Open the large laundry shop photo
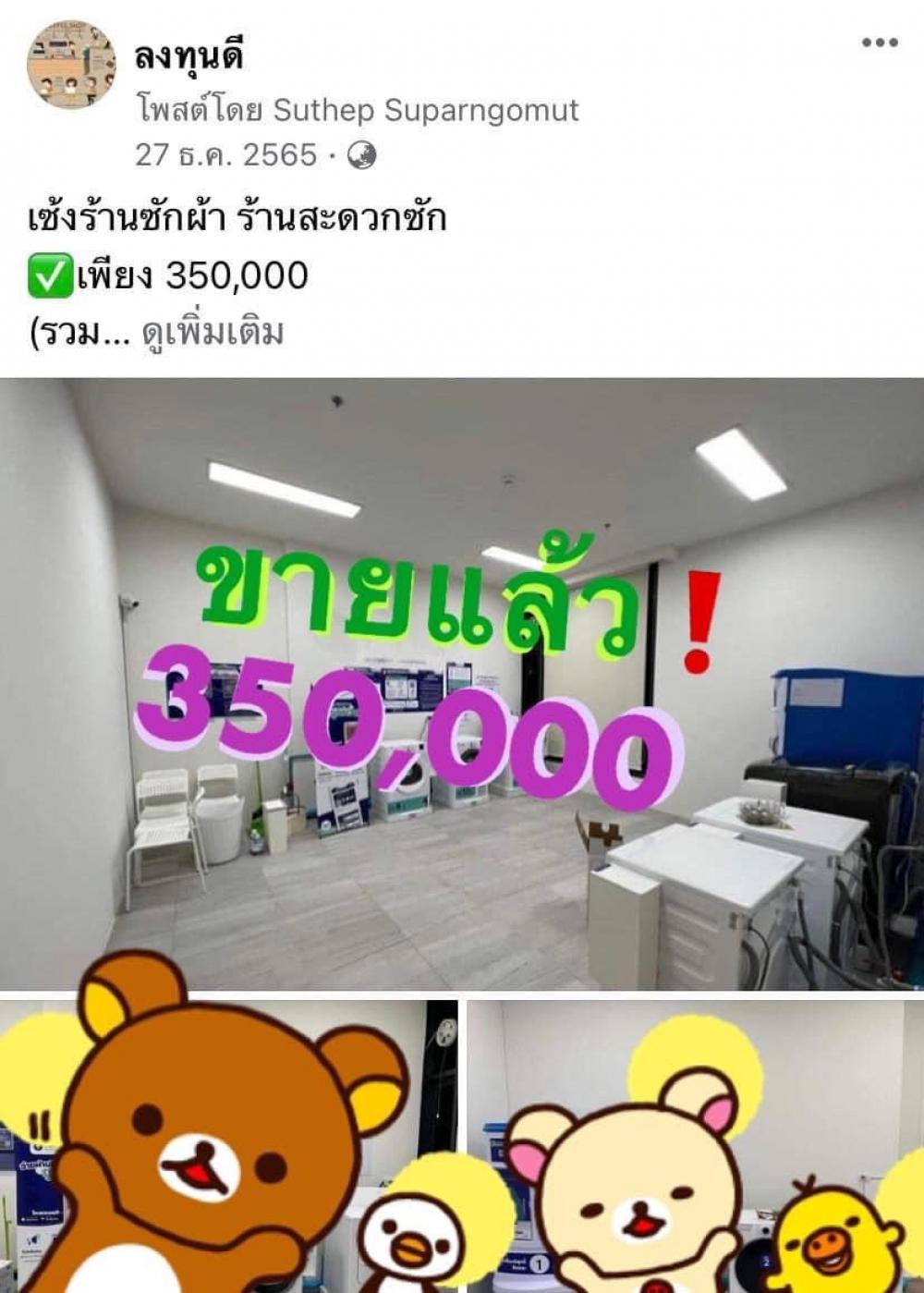Image resolution: width=924 pixels, height=1293 pixels. point(462,684)
